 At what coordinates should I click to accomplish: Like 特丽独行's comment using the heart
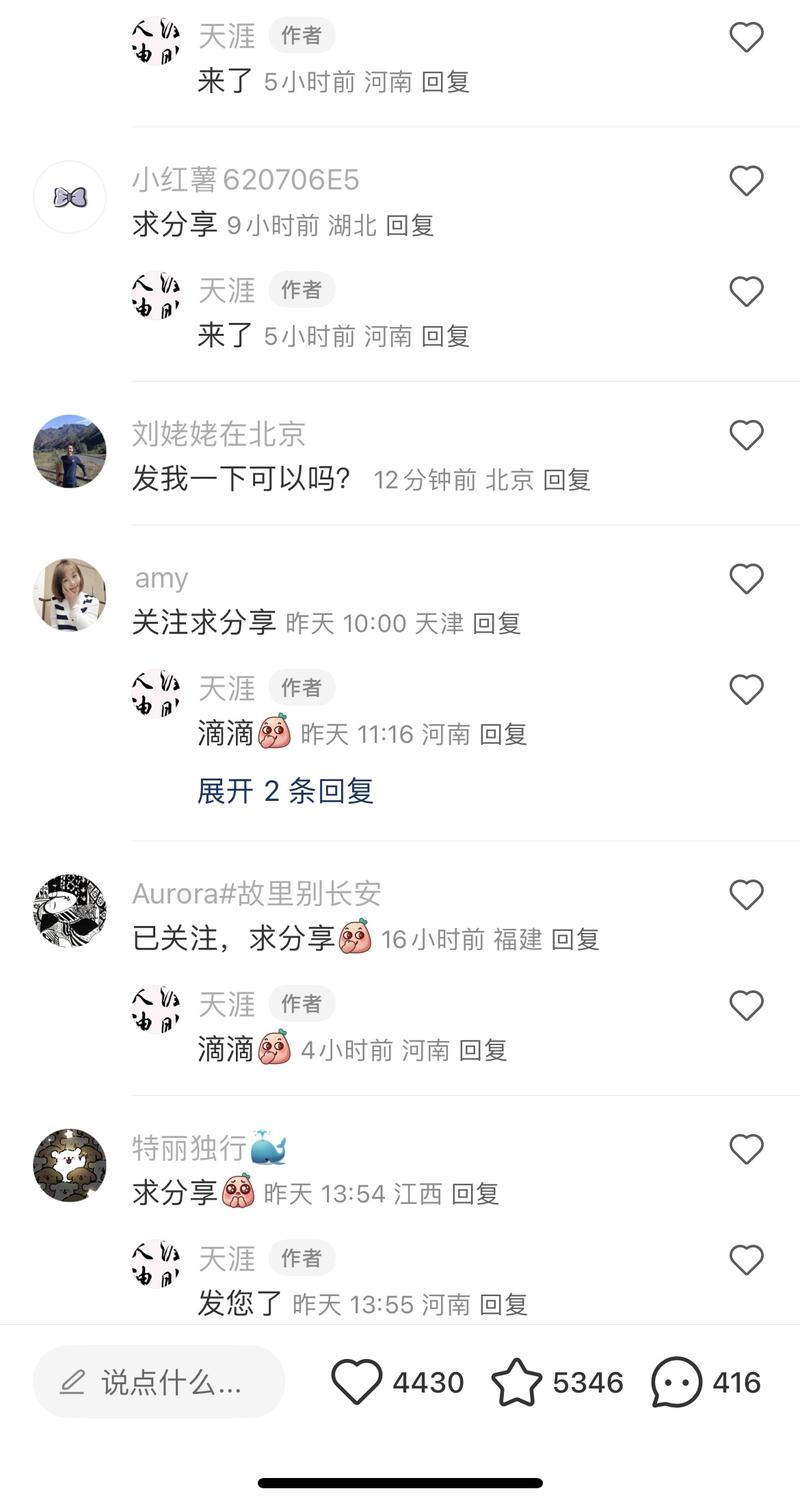tap(746, 1149)
